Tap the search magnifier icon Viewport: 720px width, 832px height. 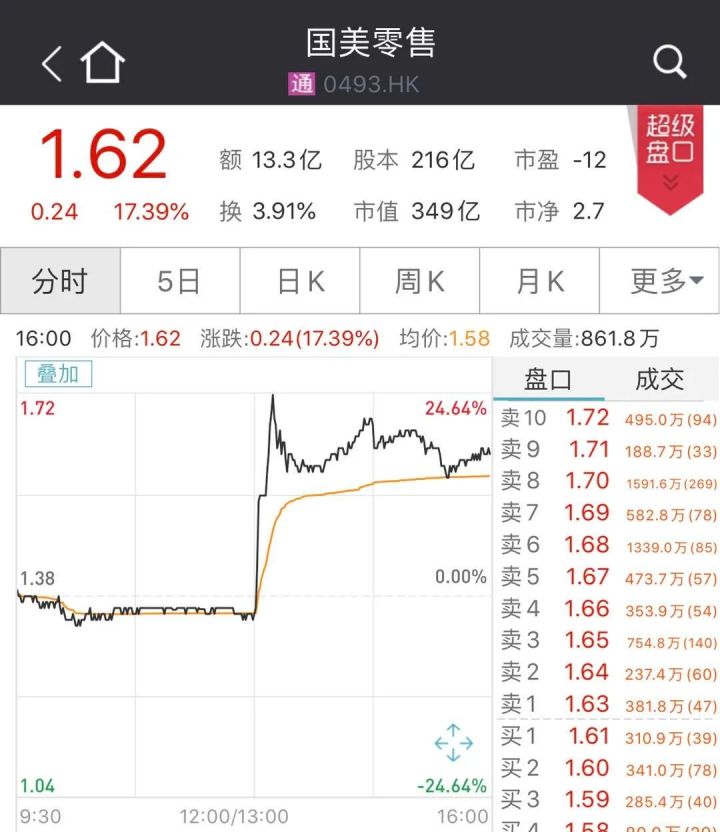pos(668,60)
